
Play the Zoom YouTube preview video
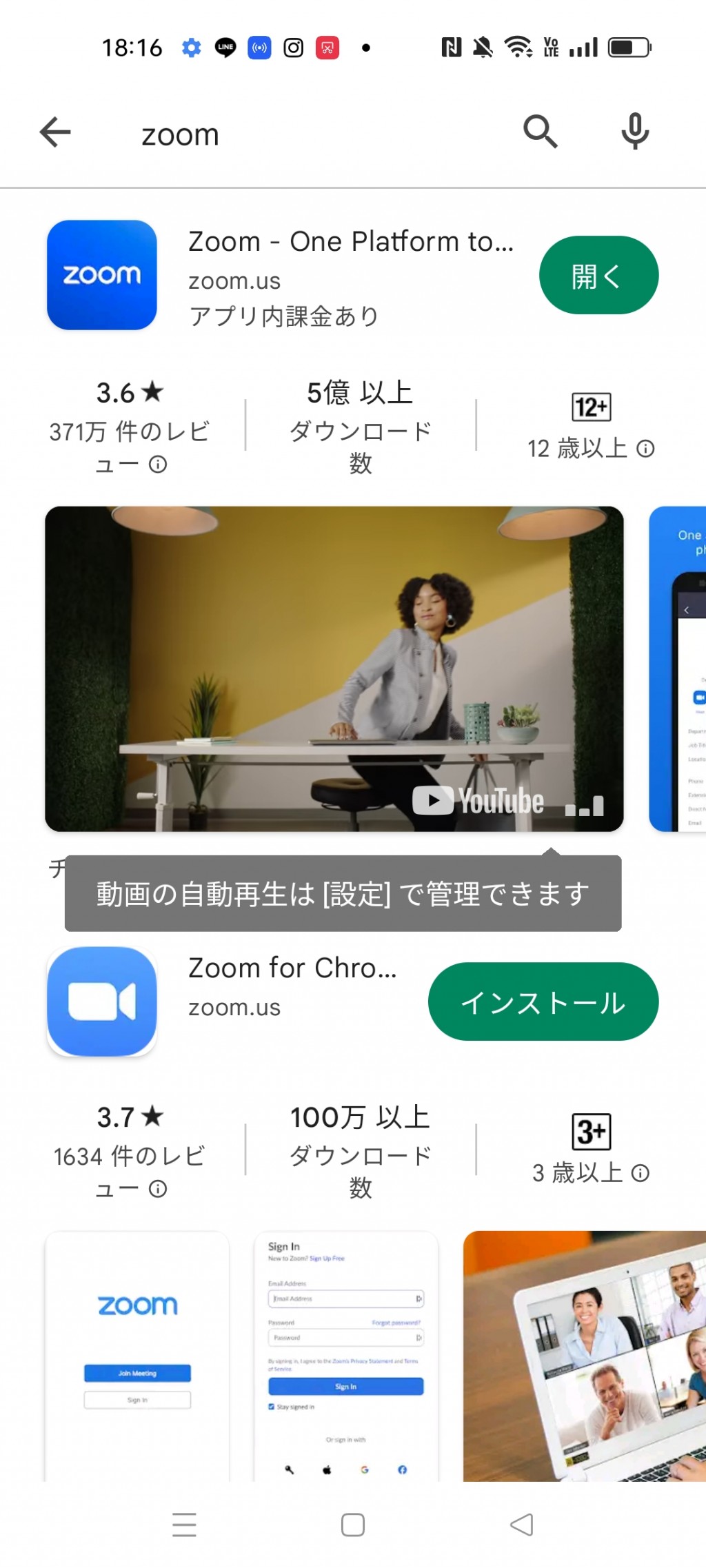[334, 669]
